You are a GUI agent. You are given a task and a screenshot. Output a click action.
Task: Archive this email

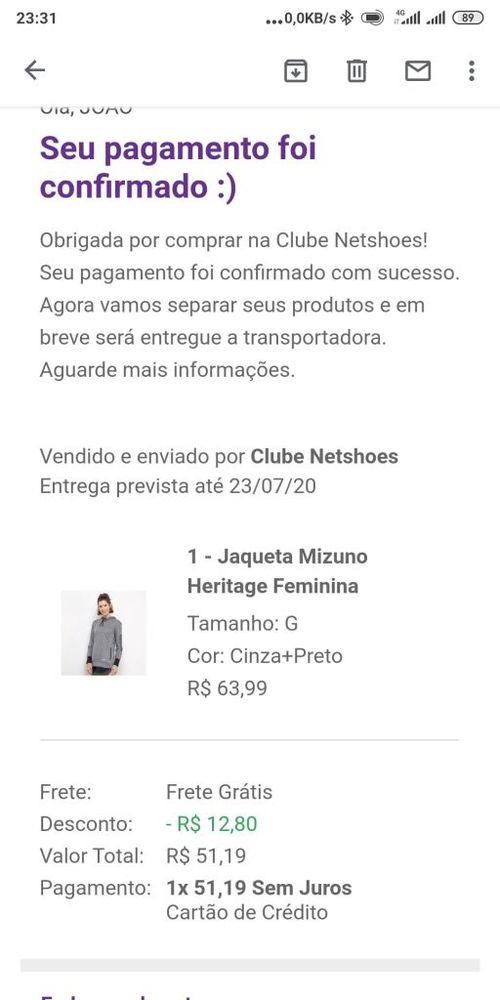(295, 71)
